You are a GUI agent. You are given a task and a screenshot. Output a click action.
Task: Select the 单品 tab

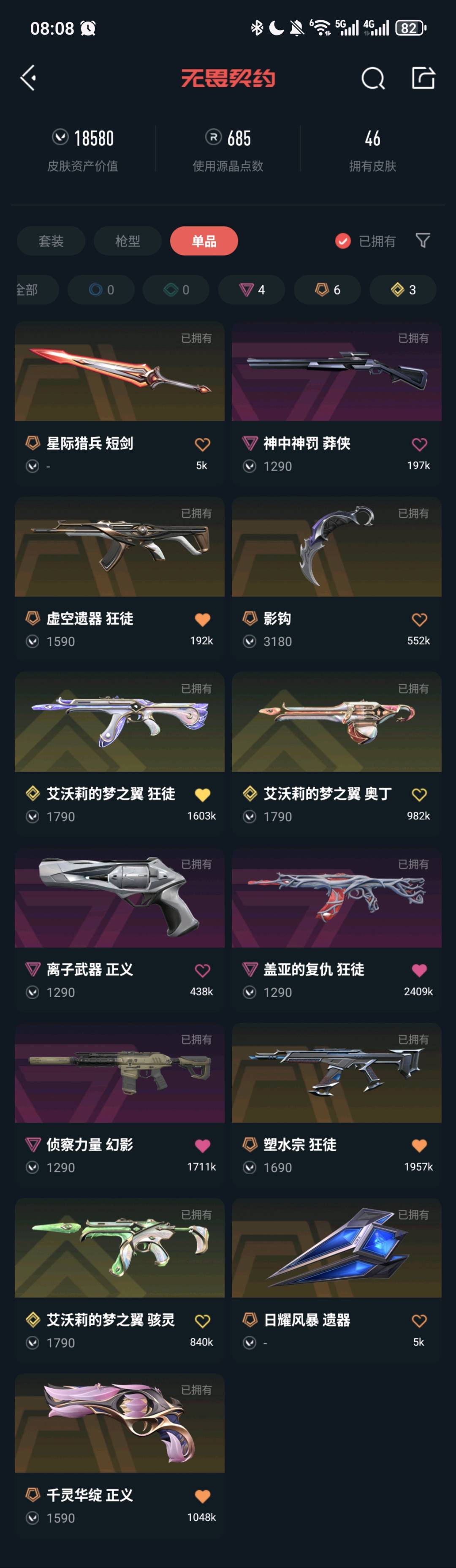click(204, 241)
